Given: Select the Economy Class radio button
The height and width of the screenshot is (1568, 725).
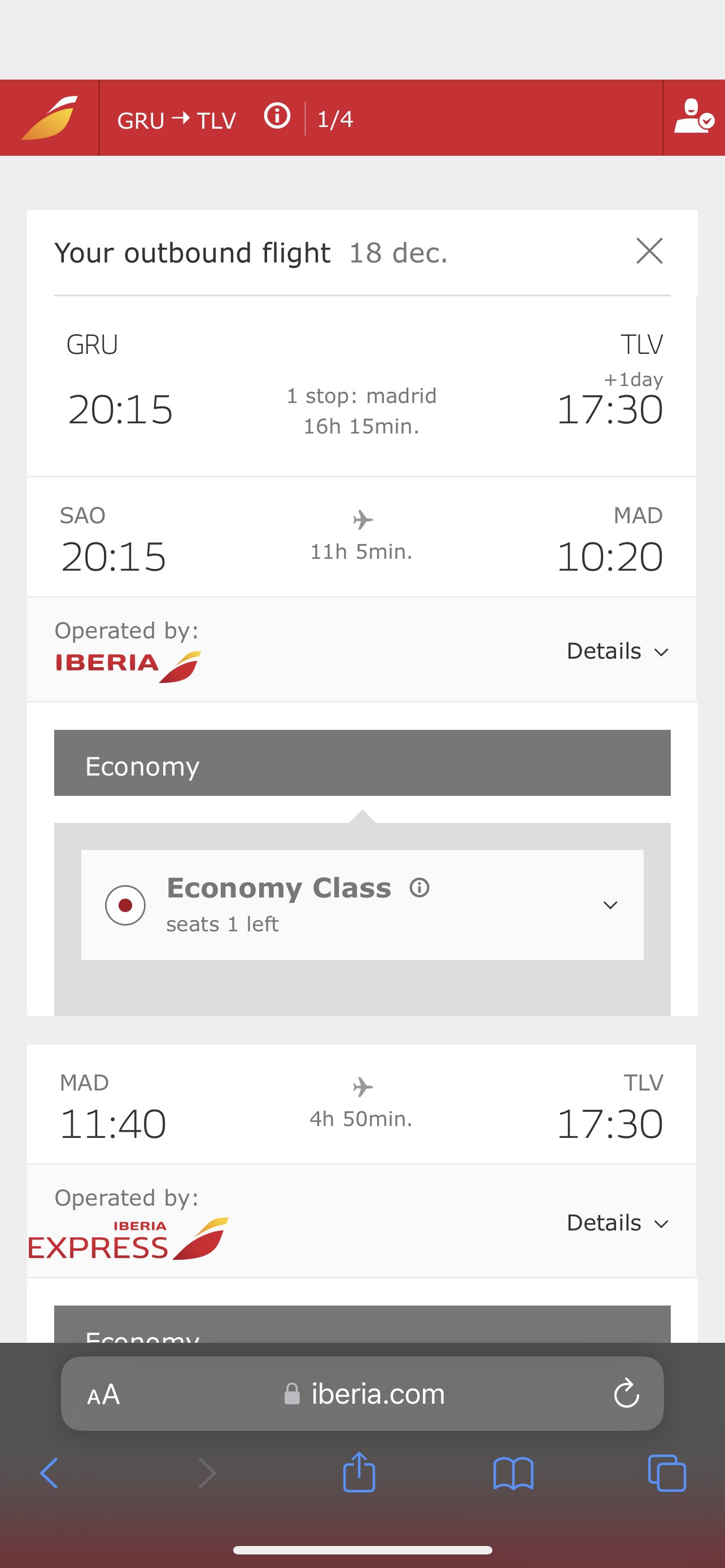Looking at the screenshot, I should (125, 905).
